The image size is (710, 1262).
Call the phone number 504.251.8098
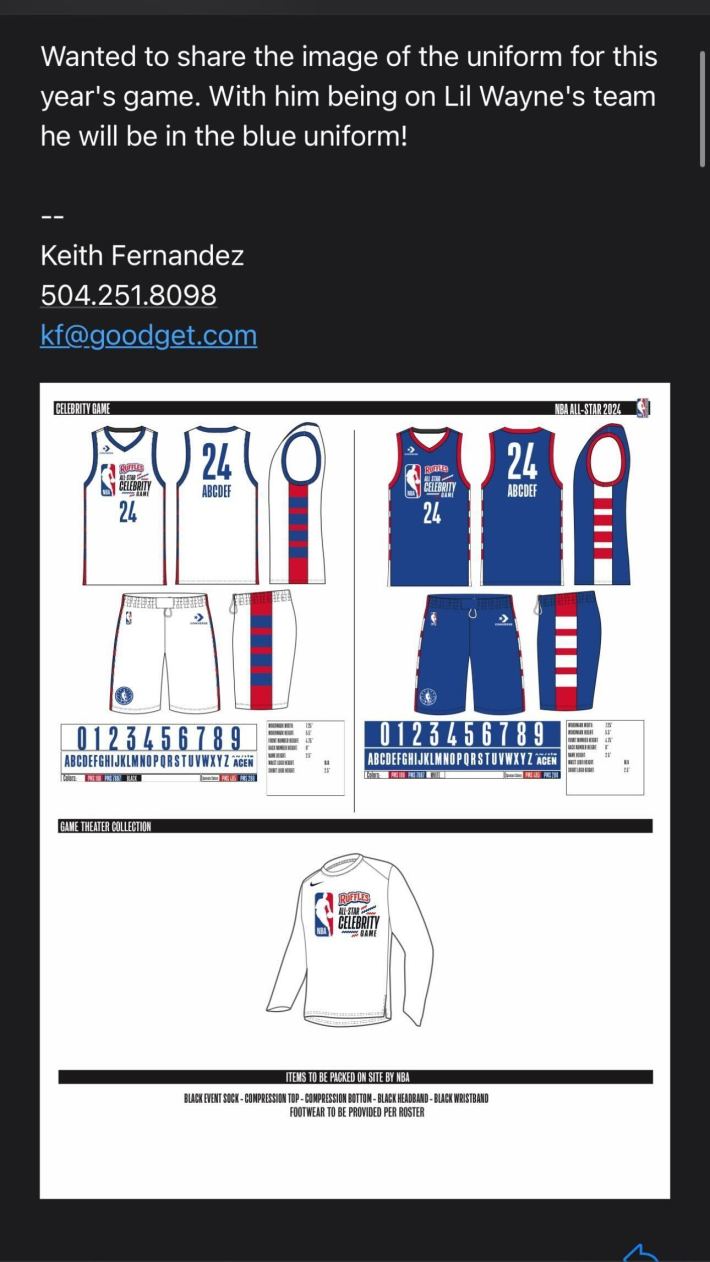tap(128, 295)
